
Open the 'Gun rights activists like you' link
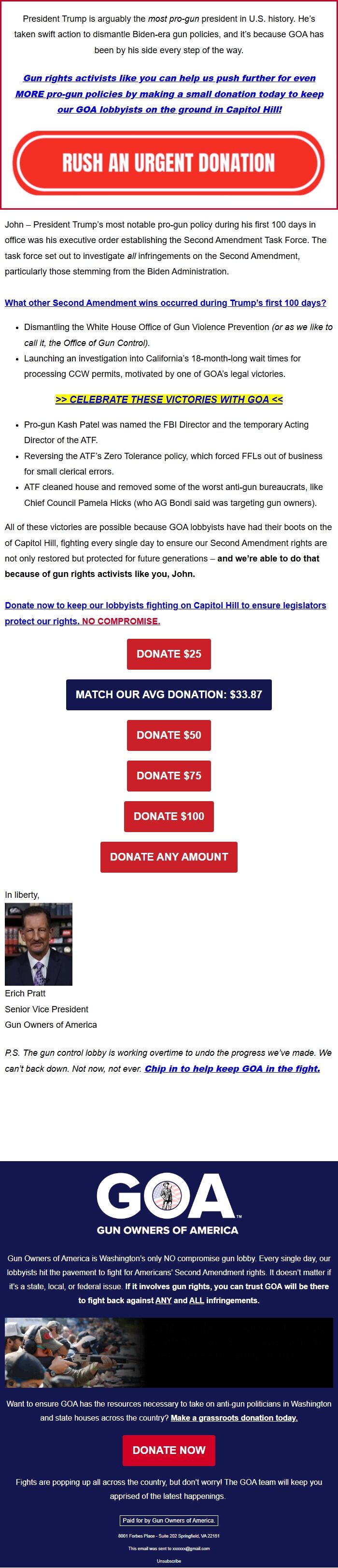point(169,94)
